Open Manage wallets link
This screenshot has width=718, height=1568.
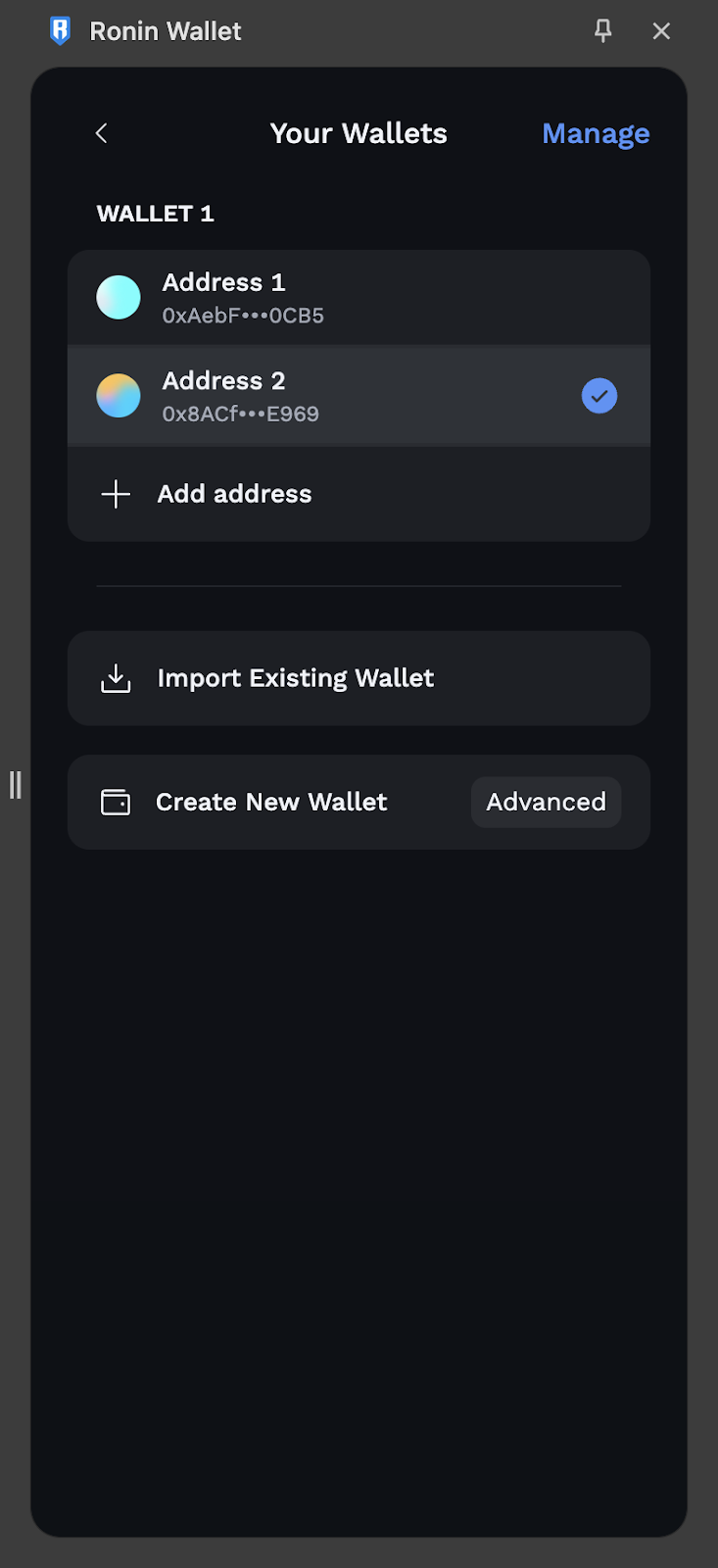click(x=596, y=133)
